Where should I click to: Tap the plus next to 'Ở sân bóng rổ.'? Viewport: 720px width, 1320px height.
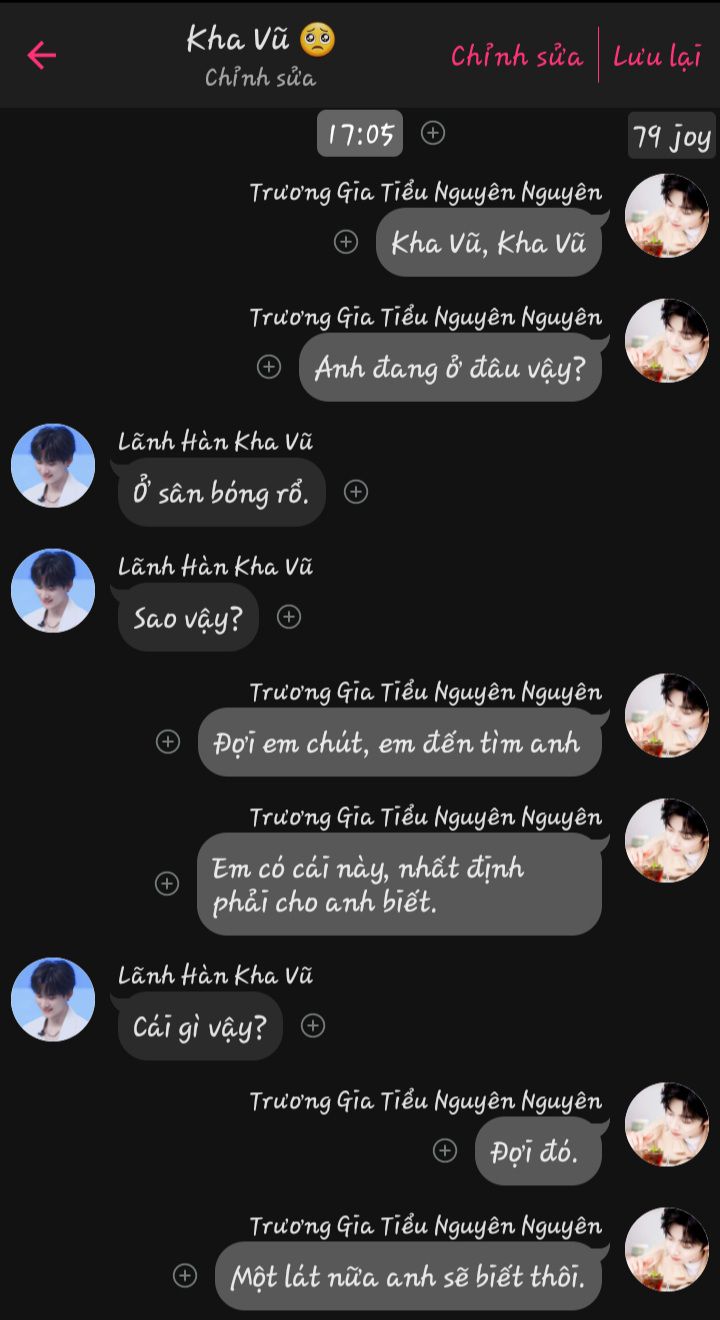pyautogui.click(x=356, y=492)
